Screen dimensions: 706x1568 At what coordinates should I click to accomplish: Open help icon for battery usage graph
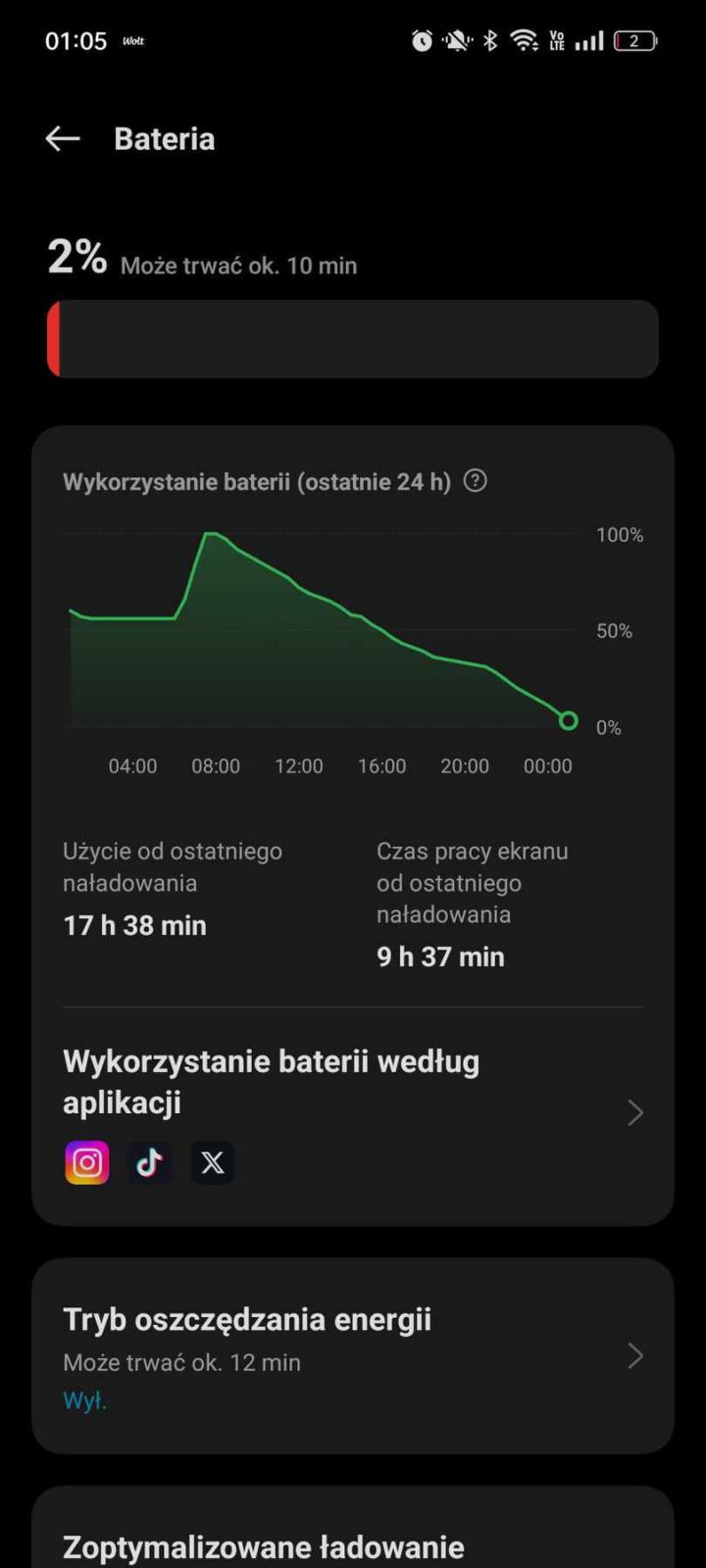coord(476,481)
